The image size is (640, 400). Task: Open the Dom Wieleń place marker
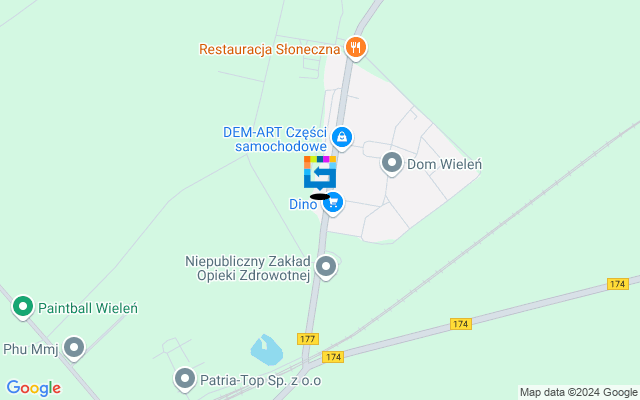point(392,162)
